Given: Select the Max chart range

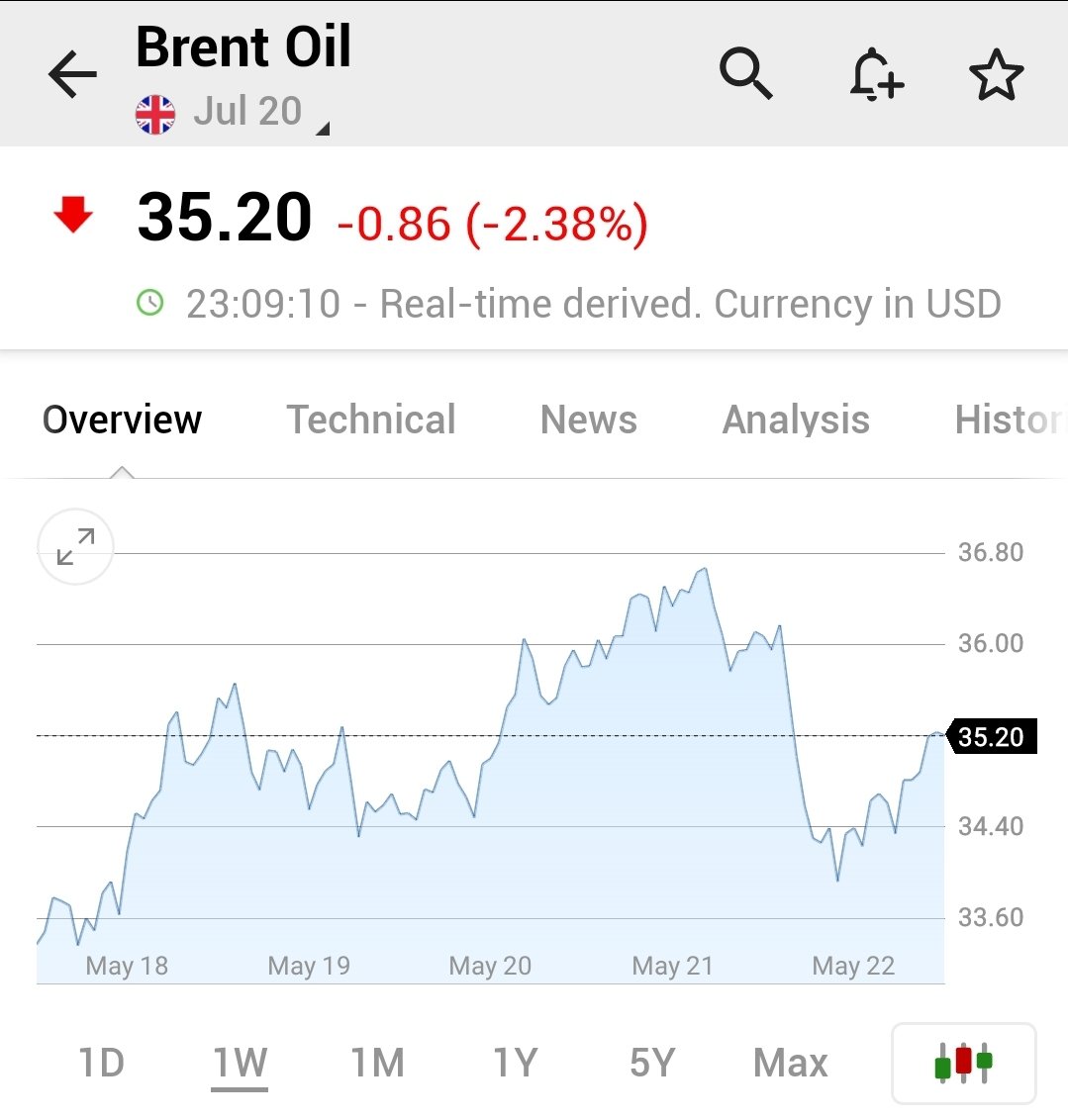Looking at the screenshot, I should click(x=790, y=1063).
